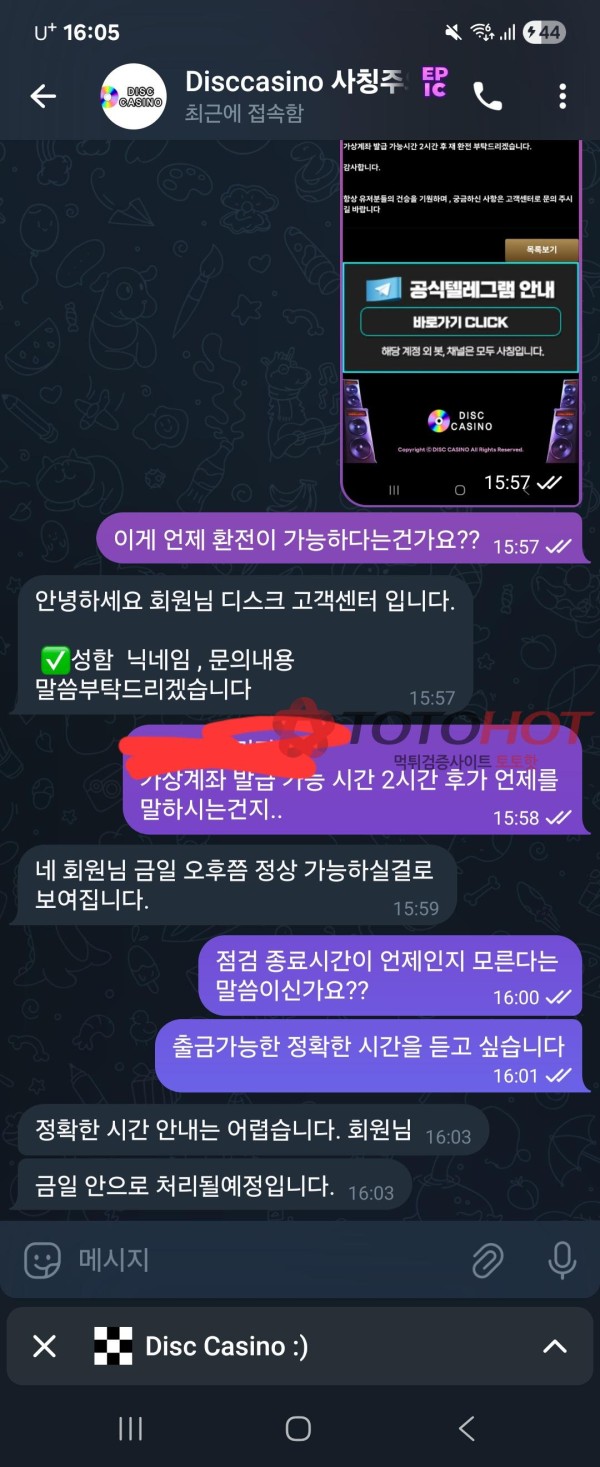600x1467 pixels.
Task: Expand the Disc Casino :) panel
Action: click(x=554, y=1346)
